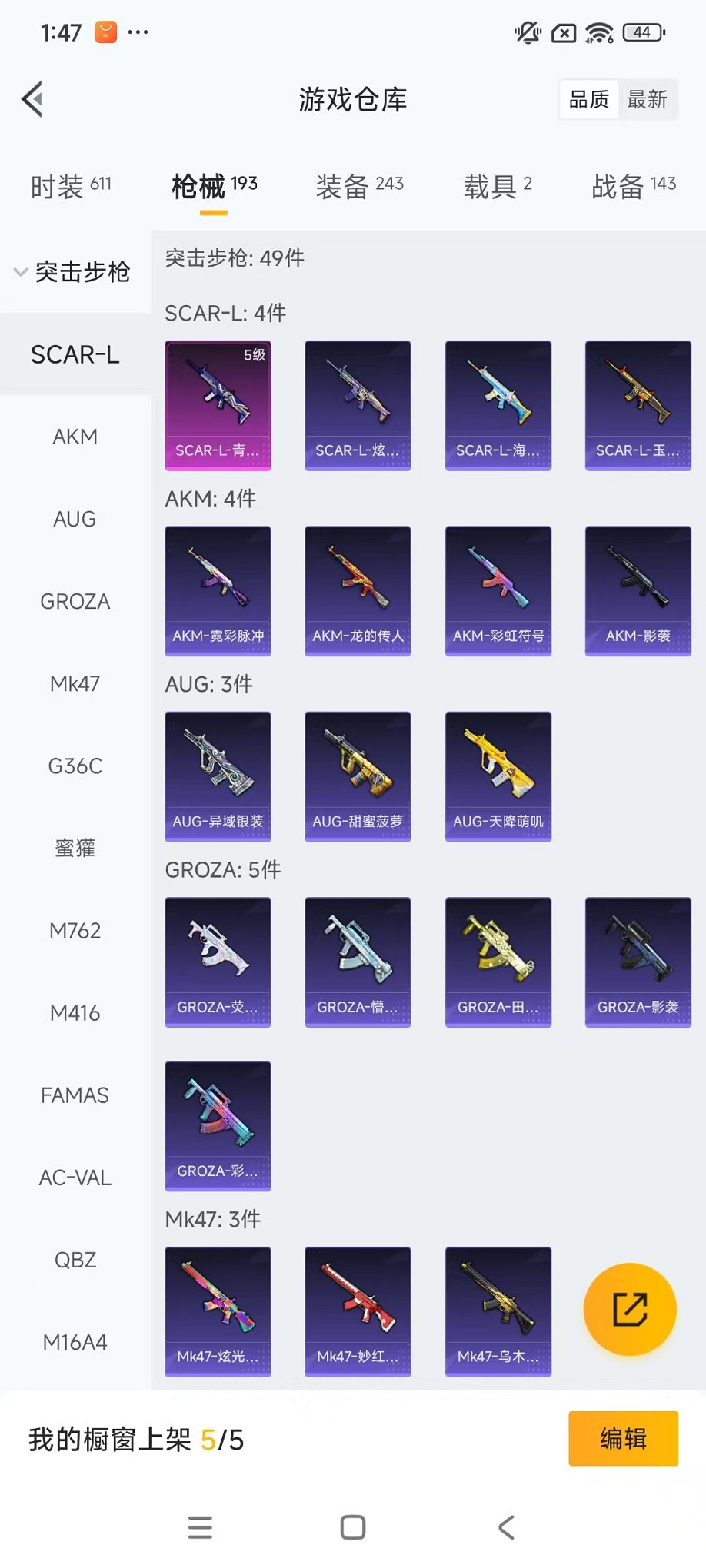Jump to M416 in the sidebar

[x=75, y=1013]
